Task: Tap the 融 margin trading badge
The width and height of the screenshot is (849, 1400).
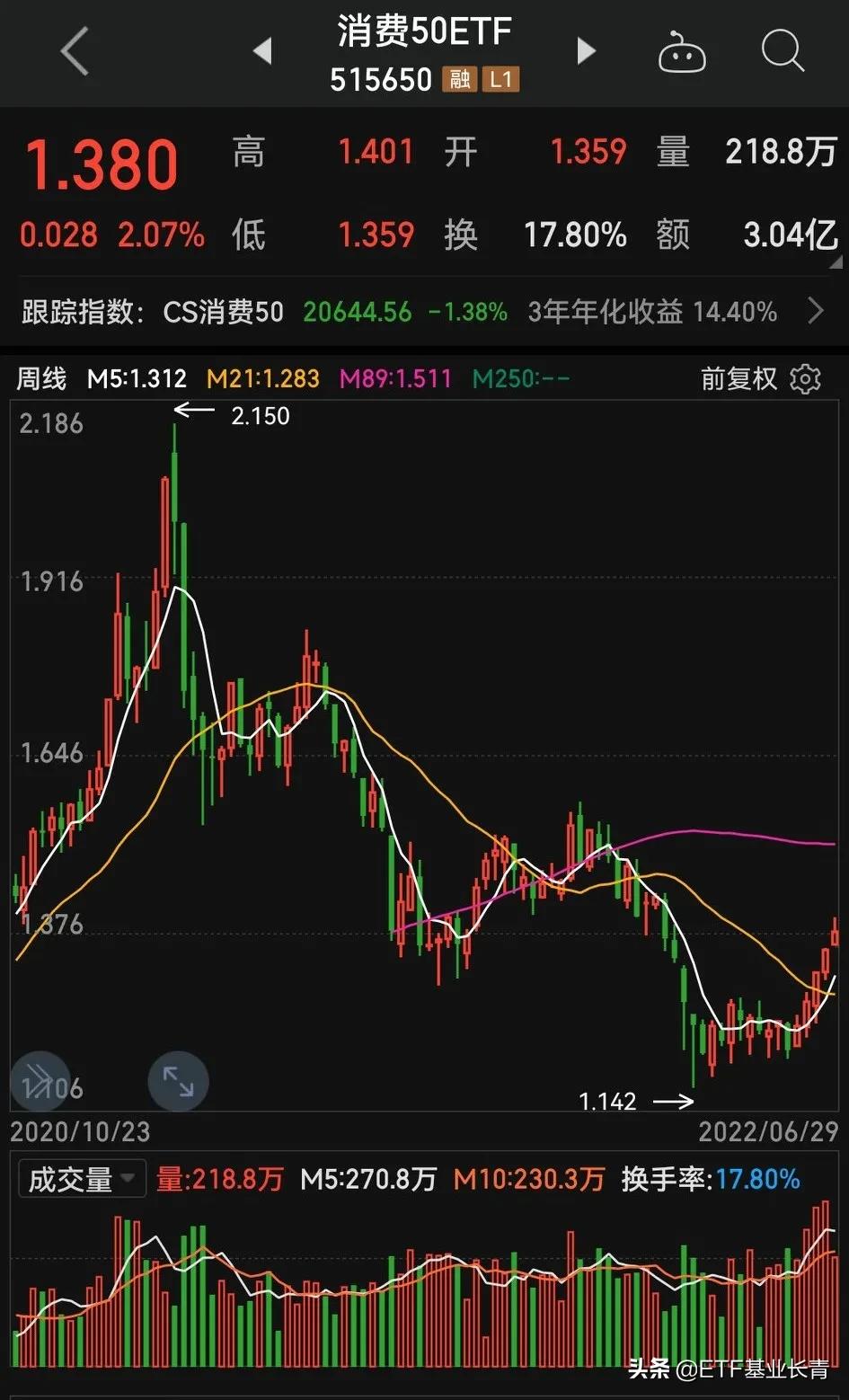Action: click(x=458, y=79)
